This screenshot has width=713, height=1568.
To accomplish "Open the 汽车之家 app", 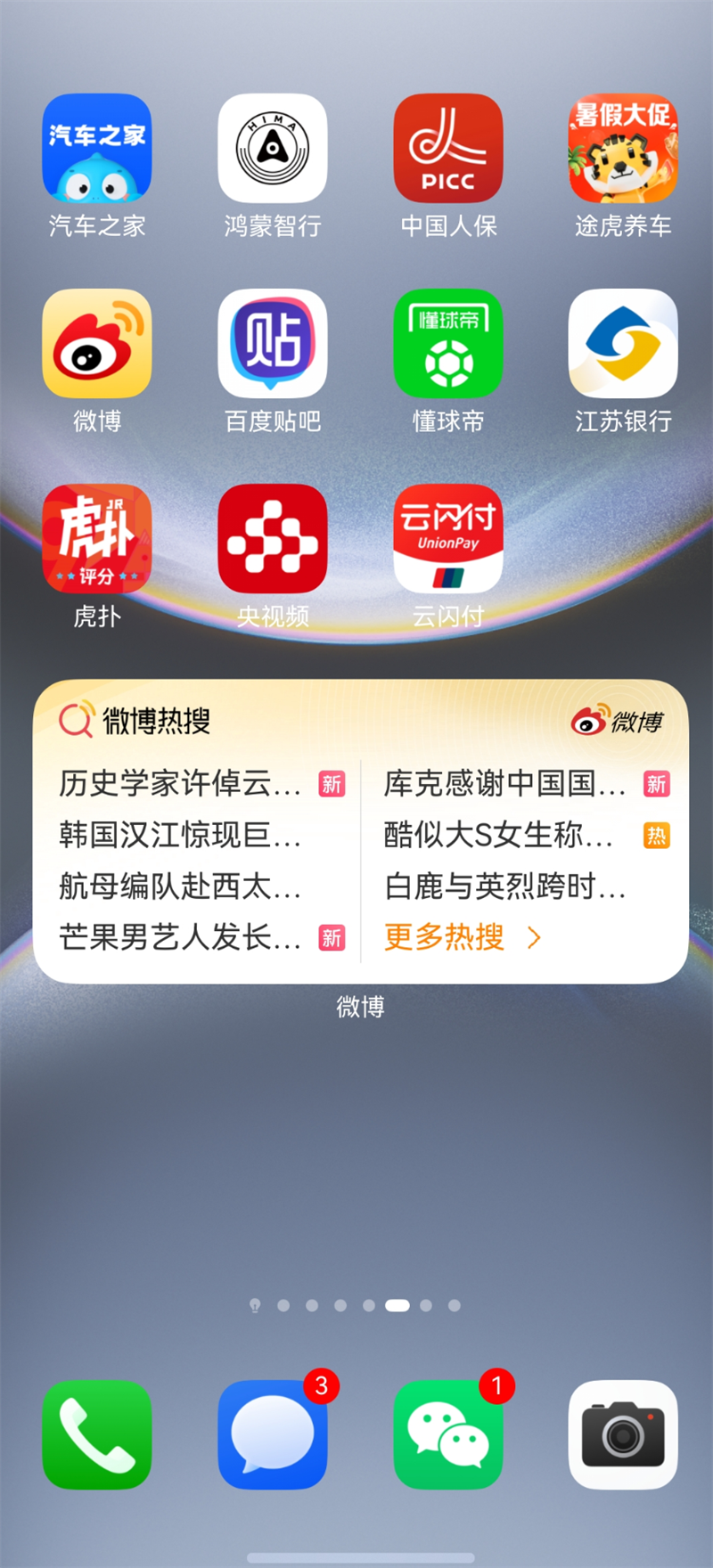I will (x=96, y=148).
